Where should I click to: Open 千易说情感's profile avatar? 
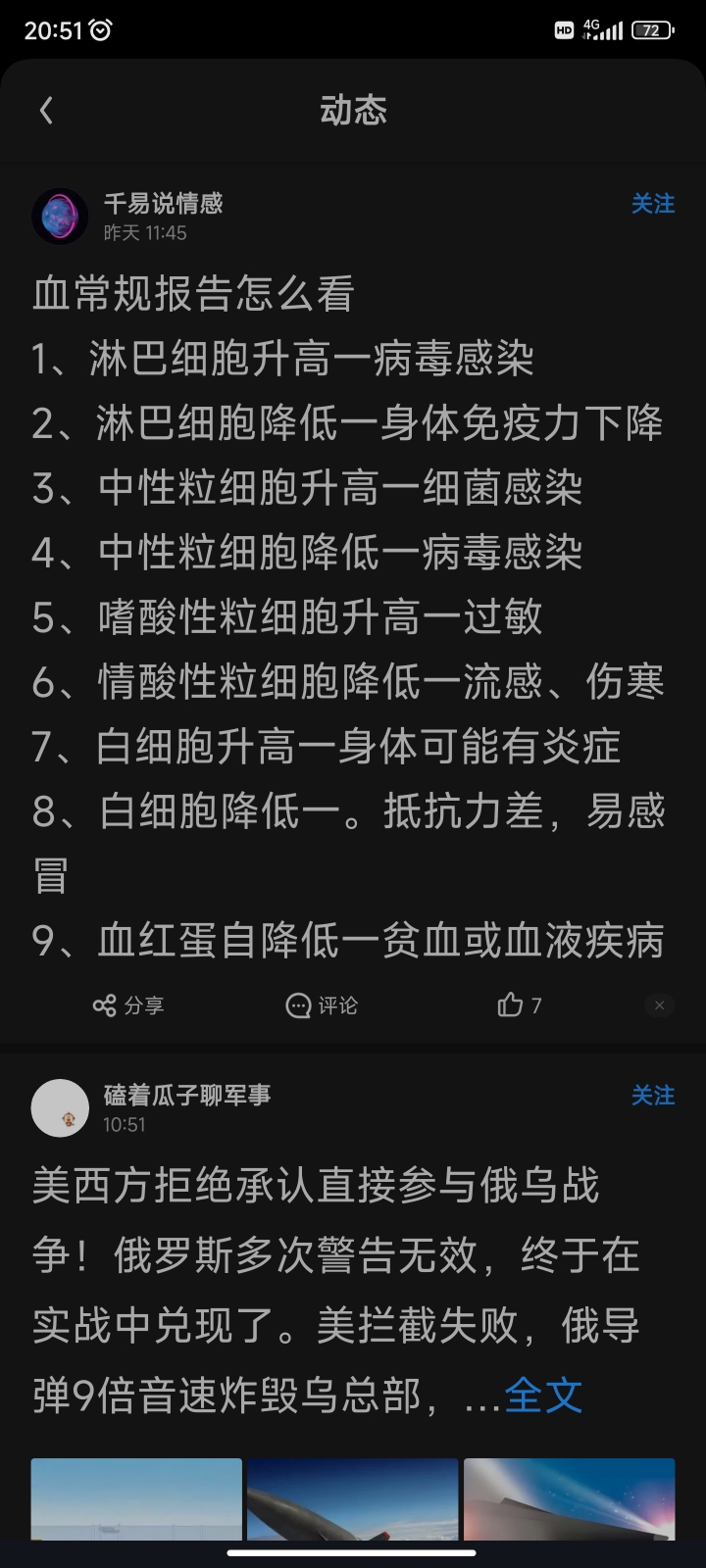(x=60, y=216)
